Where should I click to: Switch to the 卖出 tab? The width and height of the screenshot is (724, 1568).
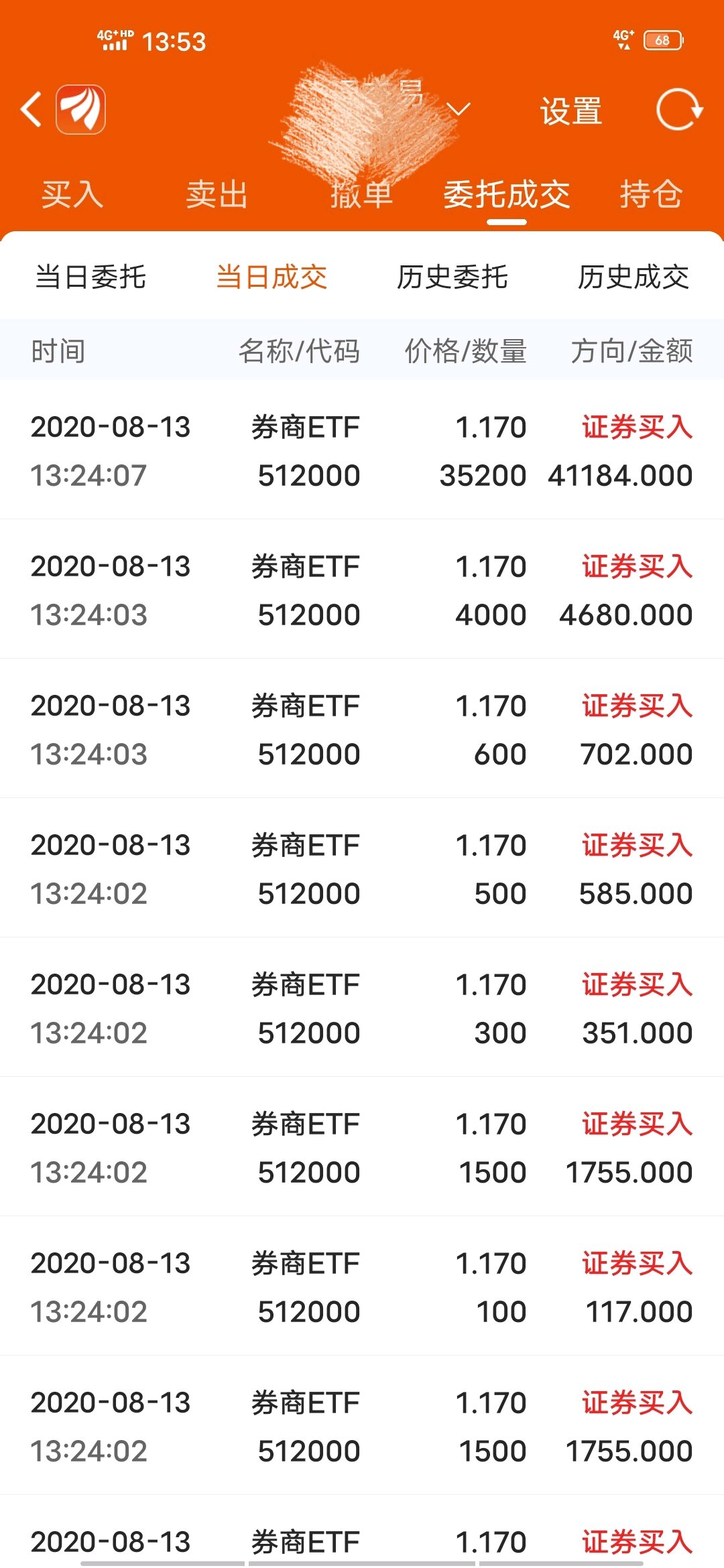point(217,195)
